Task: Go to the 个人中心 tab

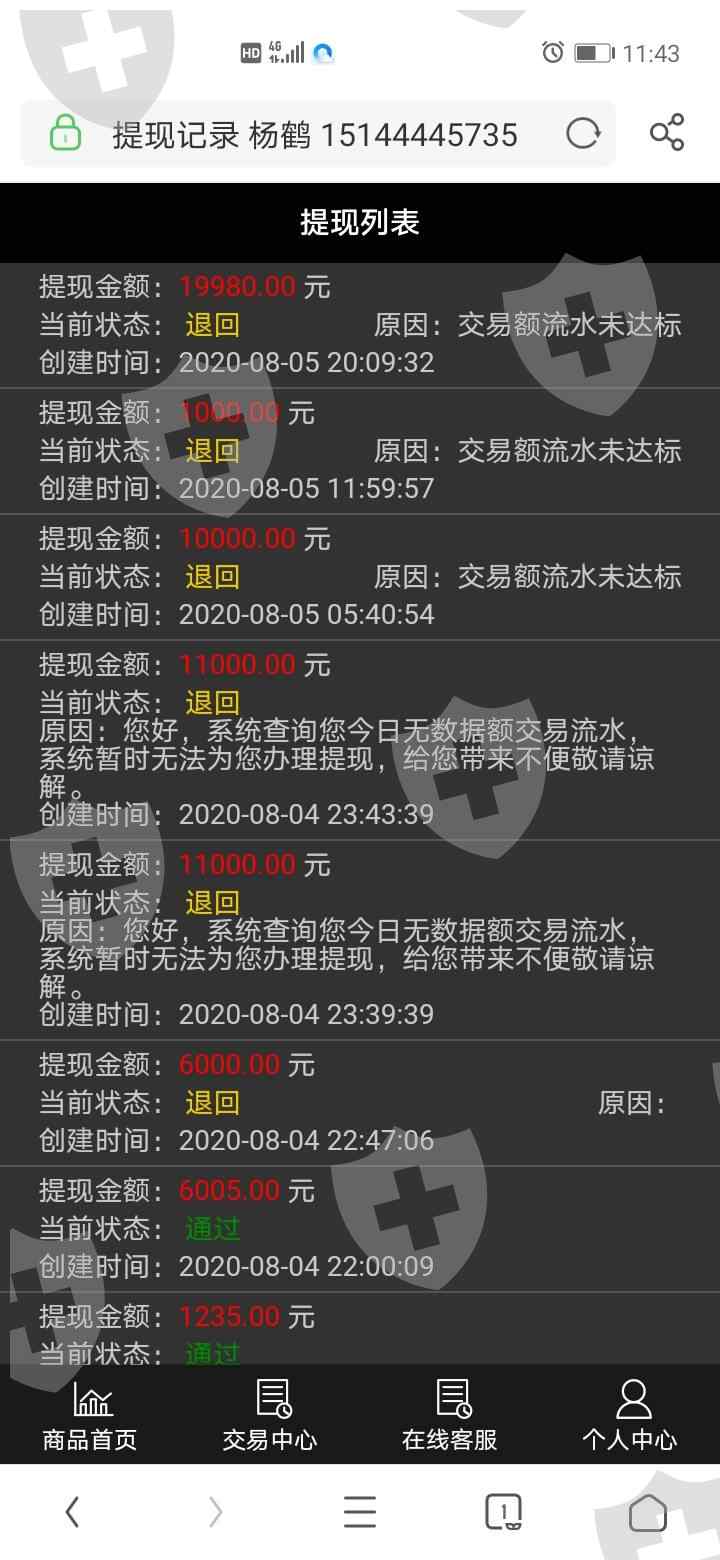Action: coord(630,1414)
